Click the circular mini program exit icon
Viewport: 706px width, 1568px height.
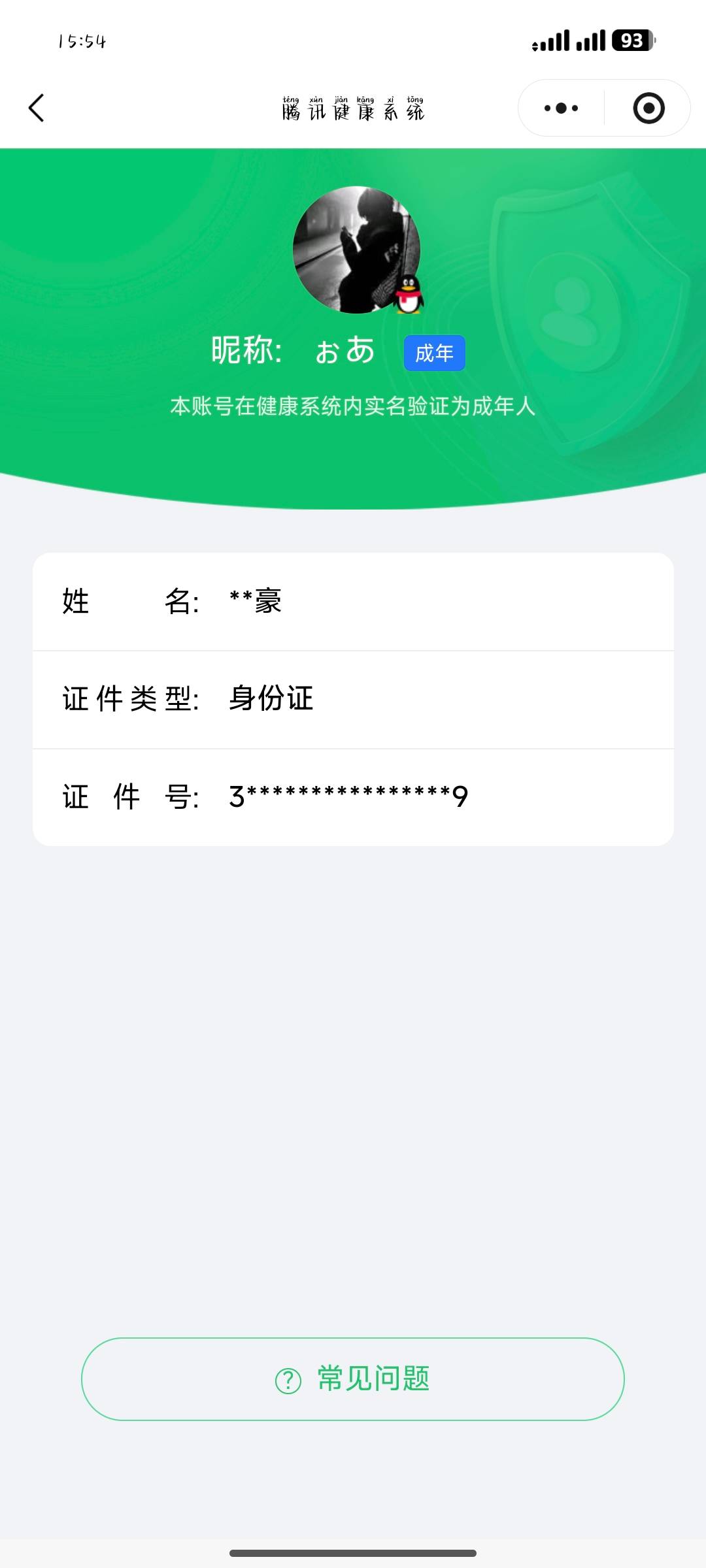tap(647, 107)
